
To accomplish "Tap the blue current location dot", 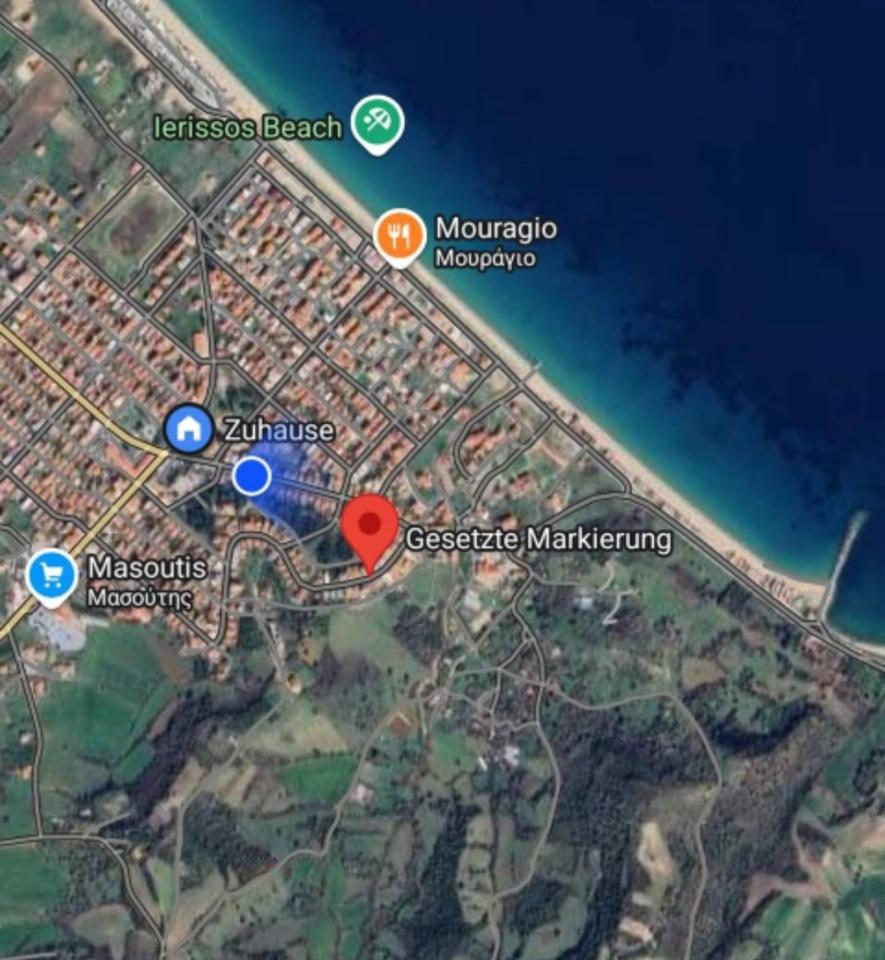I will pos(252,476).
